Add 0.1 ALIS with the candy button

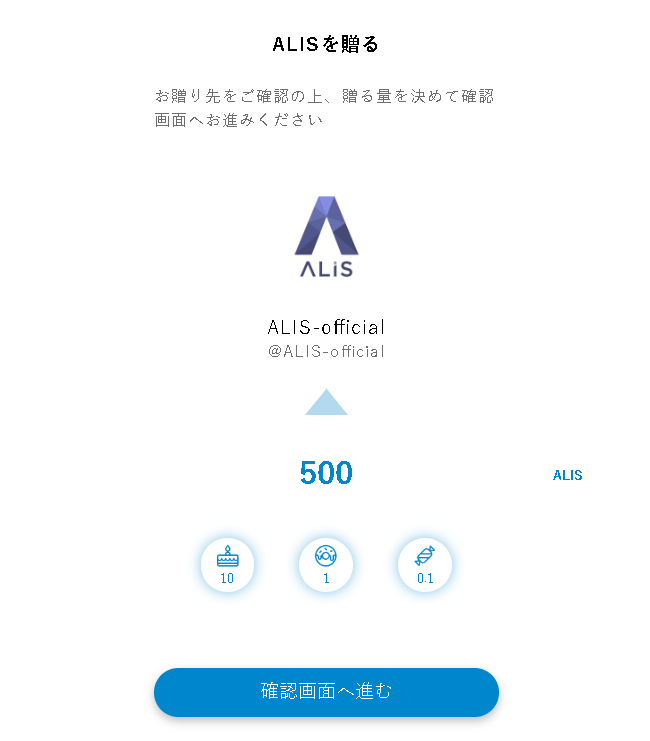[425, 565]
